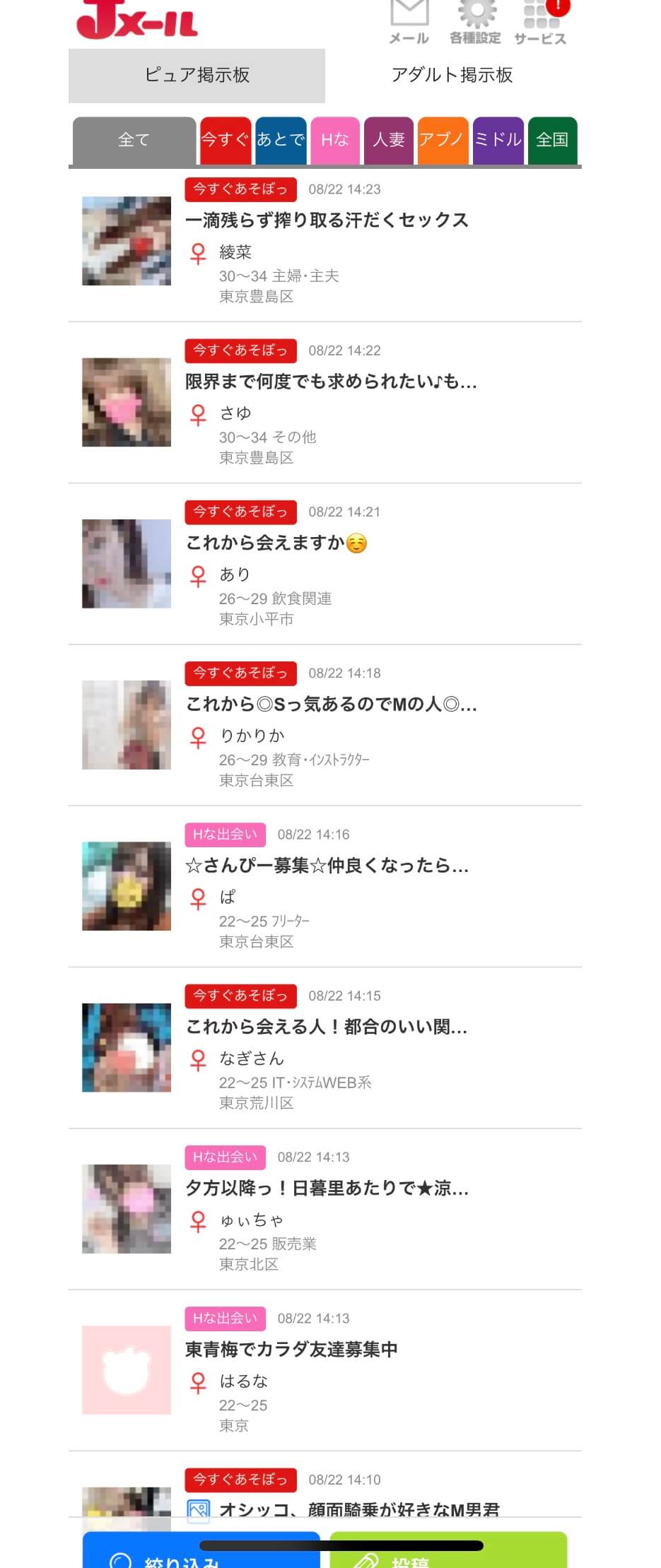Open the メール inbox icon
The height and width of the screenshot is (1568, 661).
(x=409, y=21)
